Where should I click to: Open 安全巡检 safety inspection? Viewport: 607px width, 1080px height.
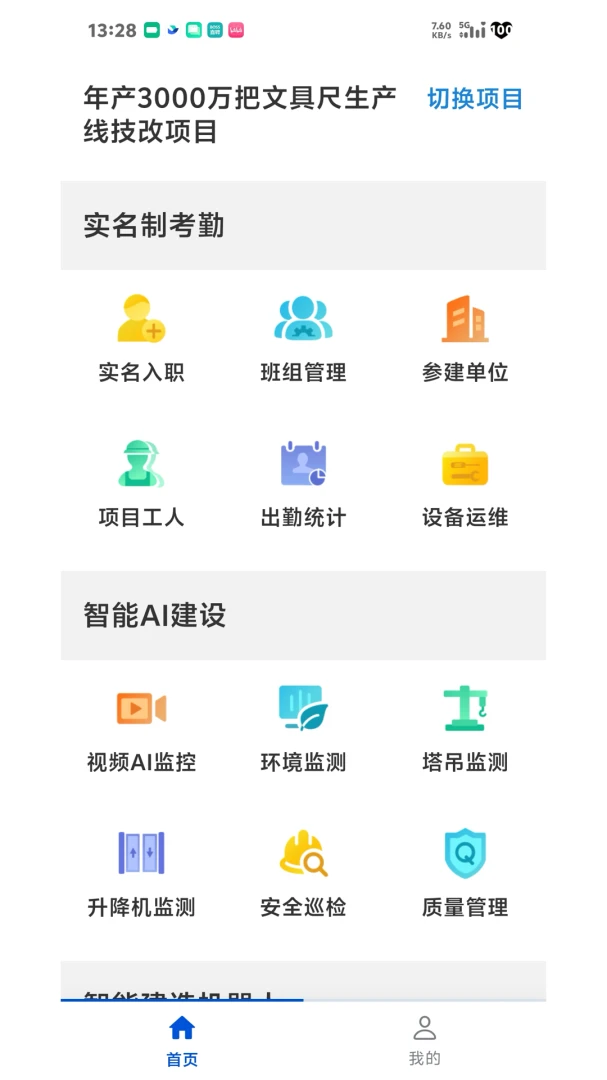click(303, 874)
